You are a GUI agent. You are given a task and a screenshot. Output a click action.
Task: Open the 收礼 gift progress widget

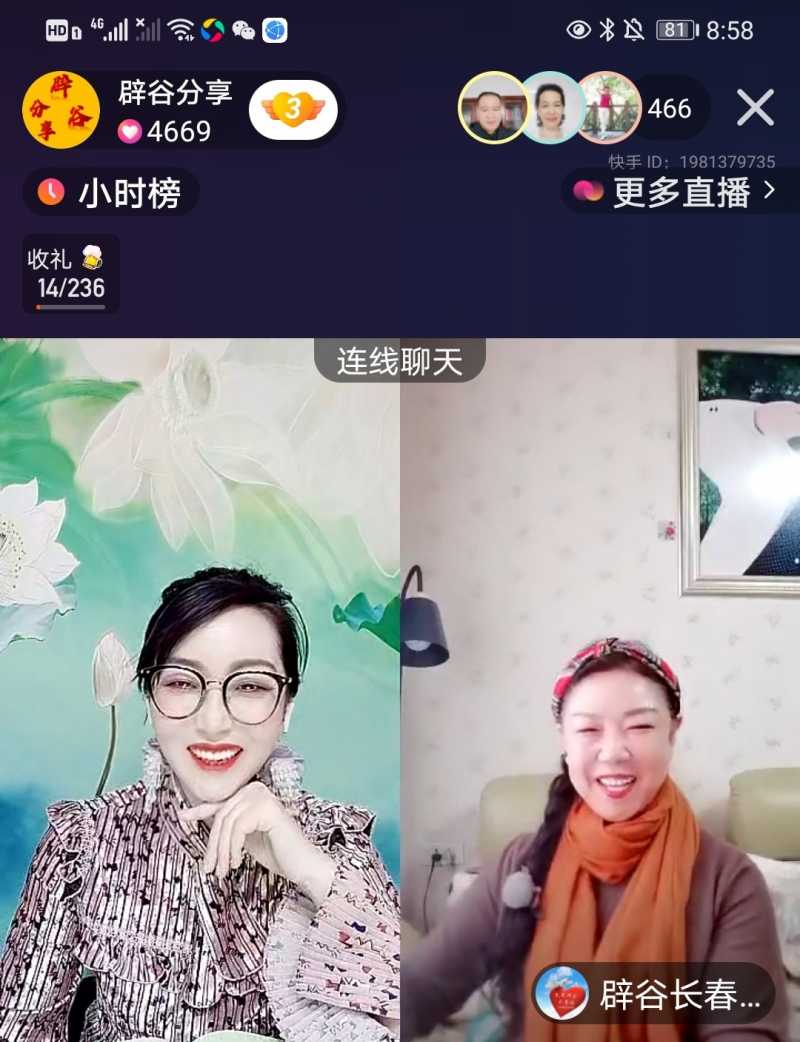(70, 274)
